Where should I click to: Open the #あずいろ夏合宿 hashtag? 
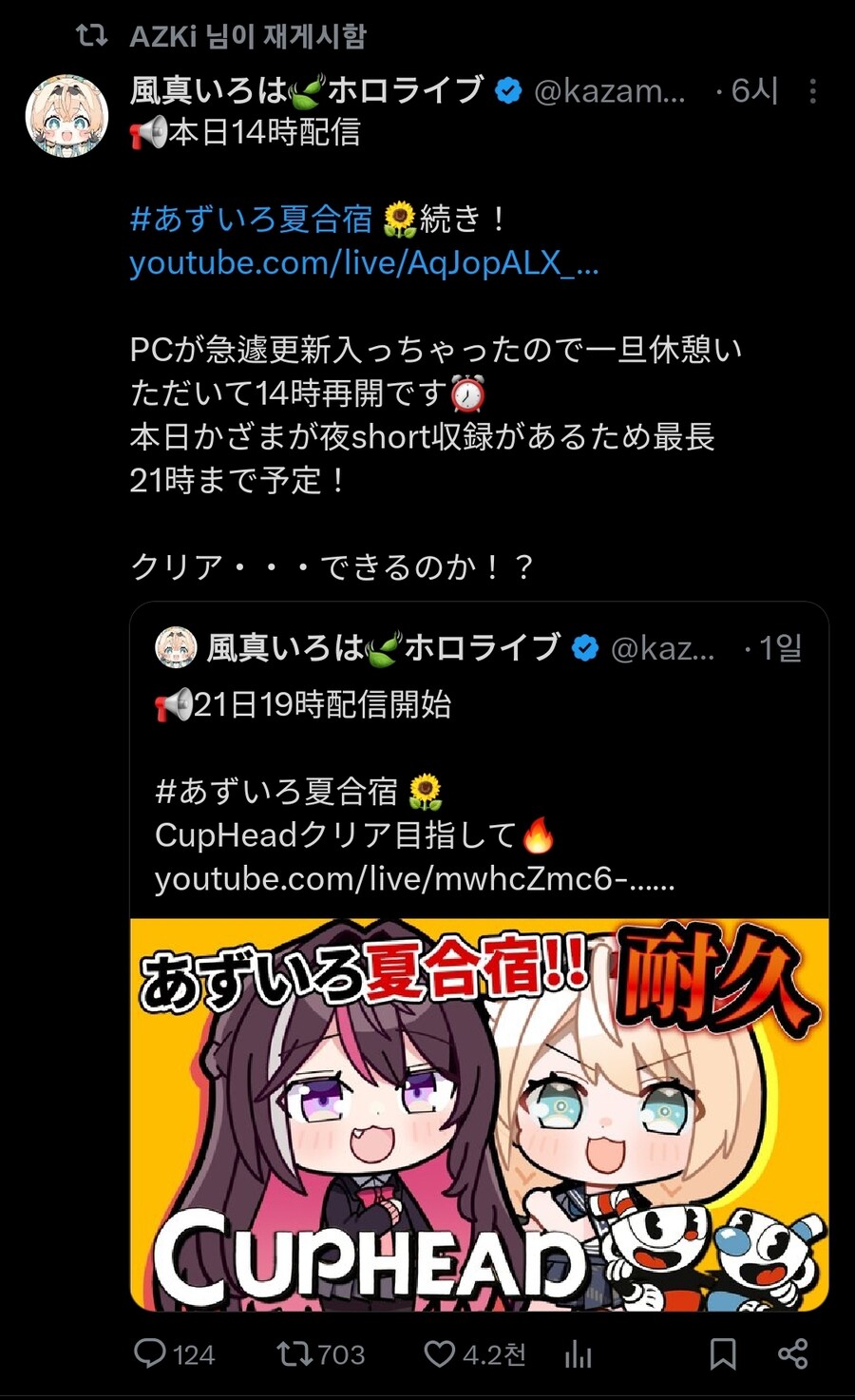point(251,220)
